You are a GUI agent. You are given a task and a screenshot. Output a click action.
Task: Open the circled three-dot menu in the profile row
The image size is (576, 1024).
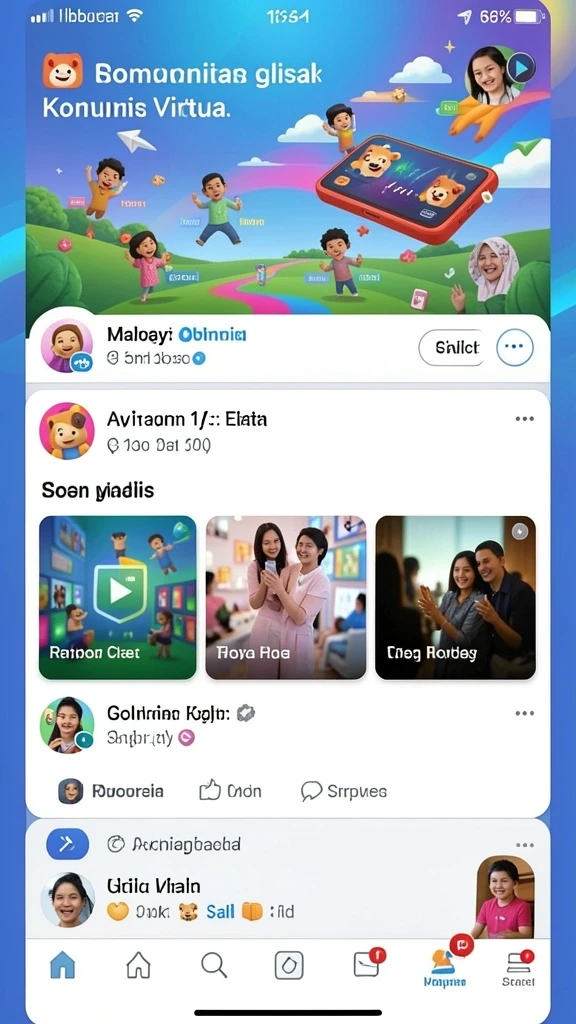click(515, 347)
